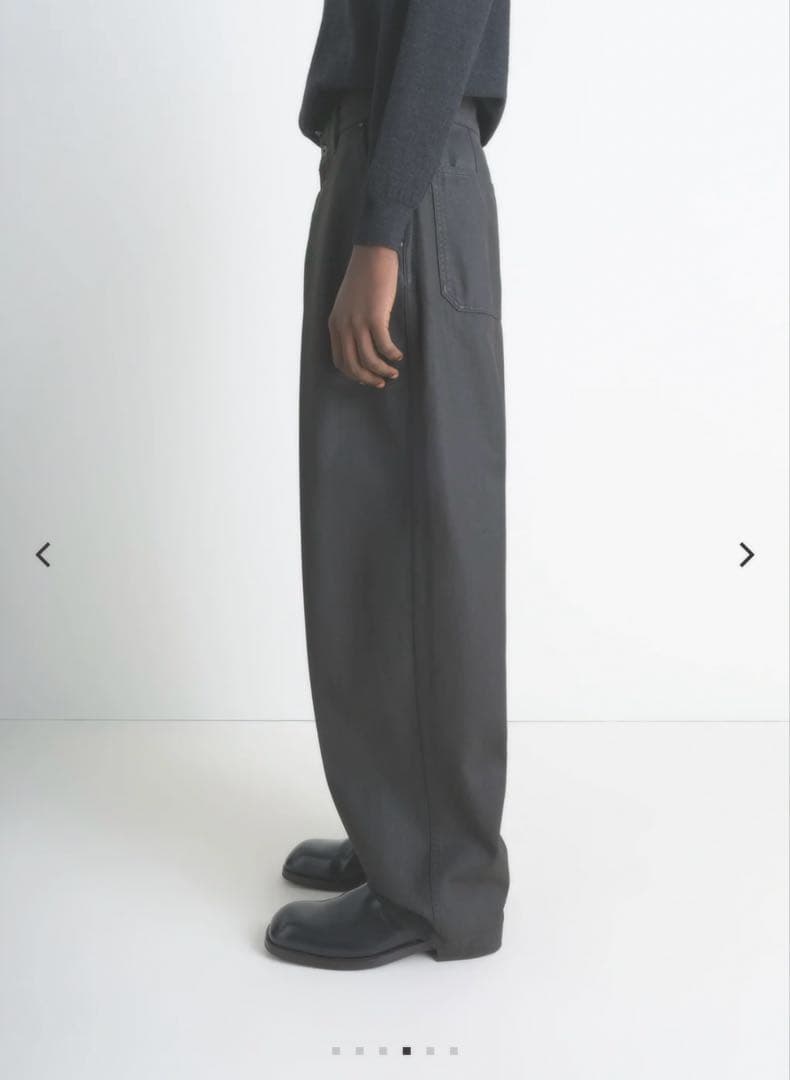790x1080 pixels.
Task: Click the carousel pagination indicator row
Action: (x=394, y=1050)
